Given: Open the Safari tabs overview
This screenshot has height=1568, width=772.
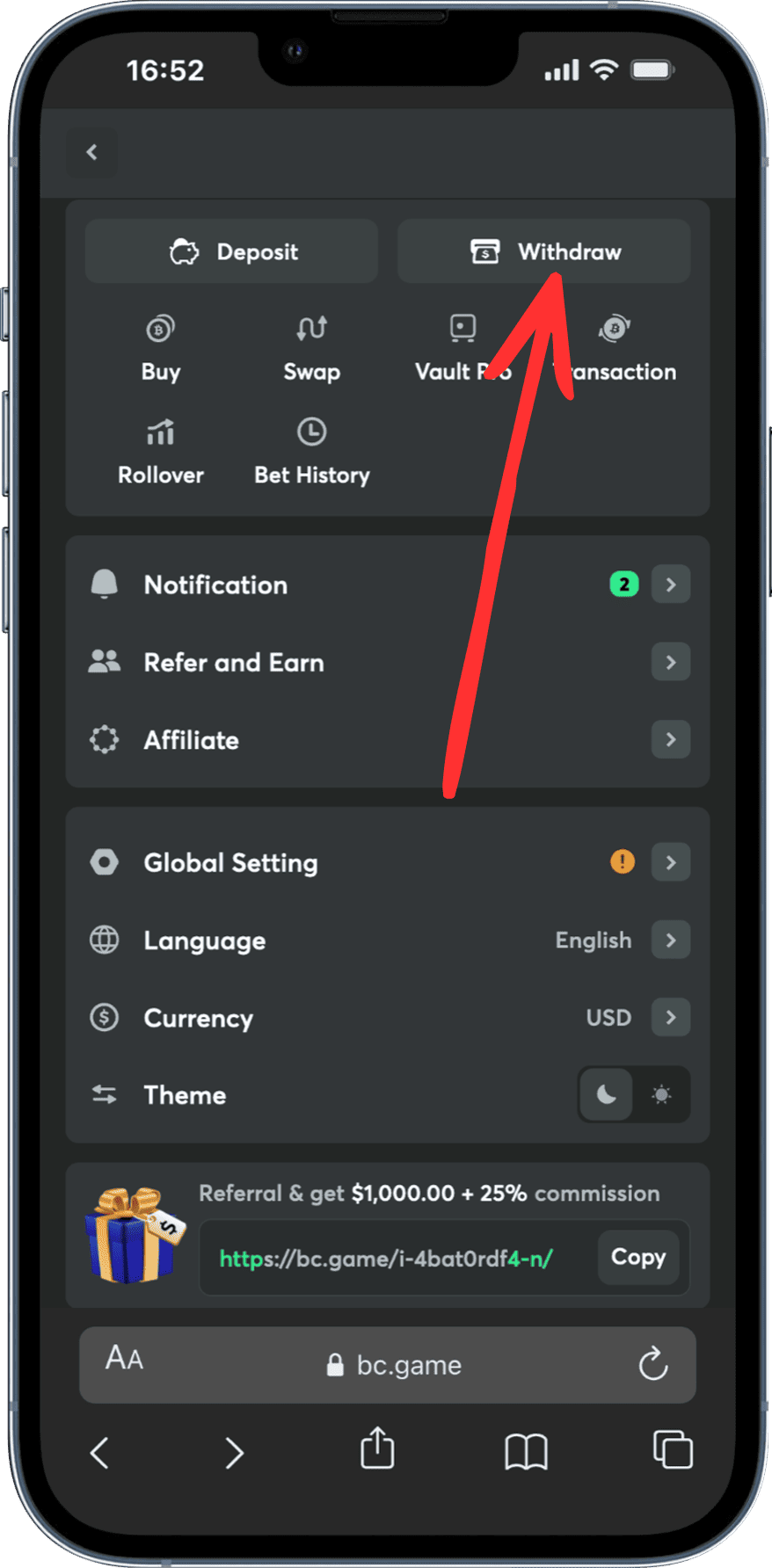Looking at the screenshot, I should [x=673, y=1449].
